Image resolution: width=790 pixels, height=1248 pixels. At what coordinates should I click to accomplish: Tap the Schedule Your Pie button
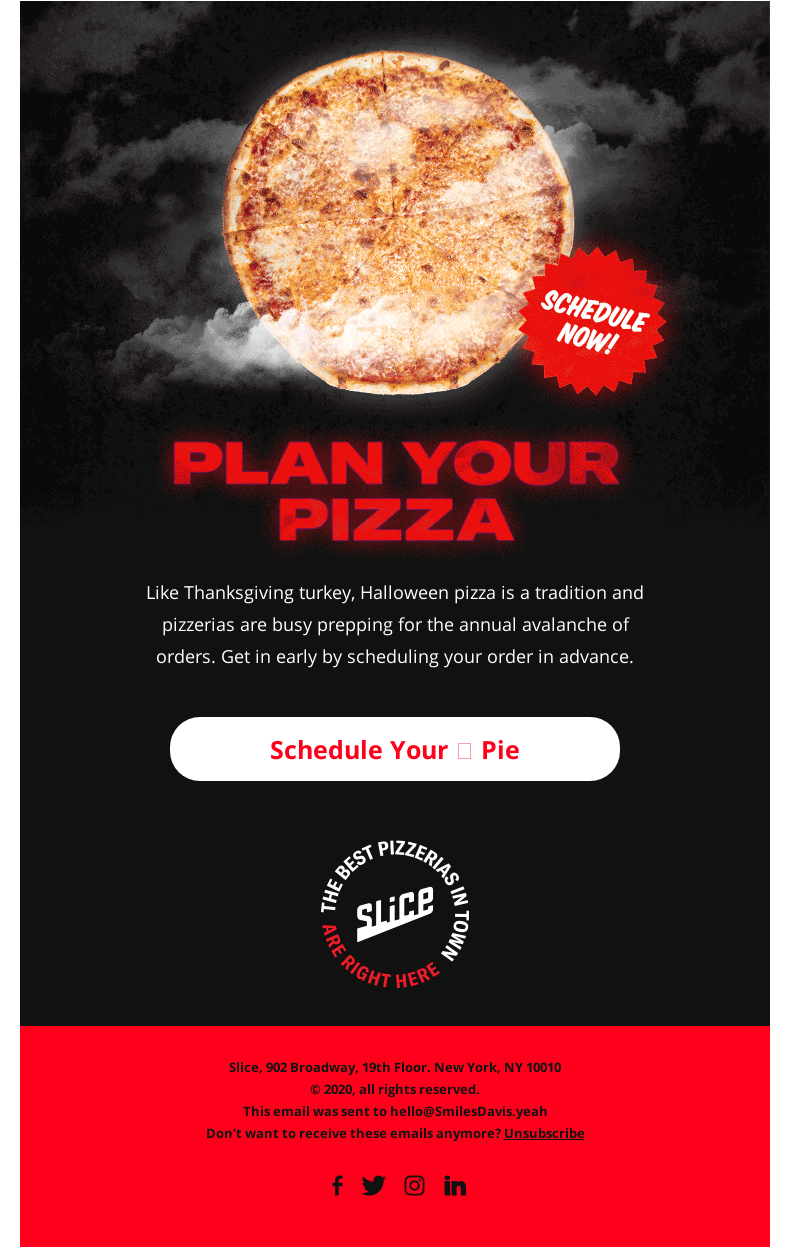pyautogui.click(x=394, y=749)
